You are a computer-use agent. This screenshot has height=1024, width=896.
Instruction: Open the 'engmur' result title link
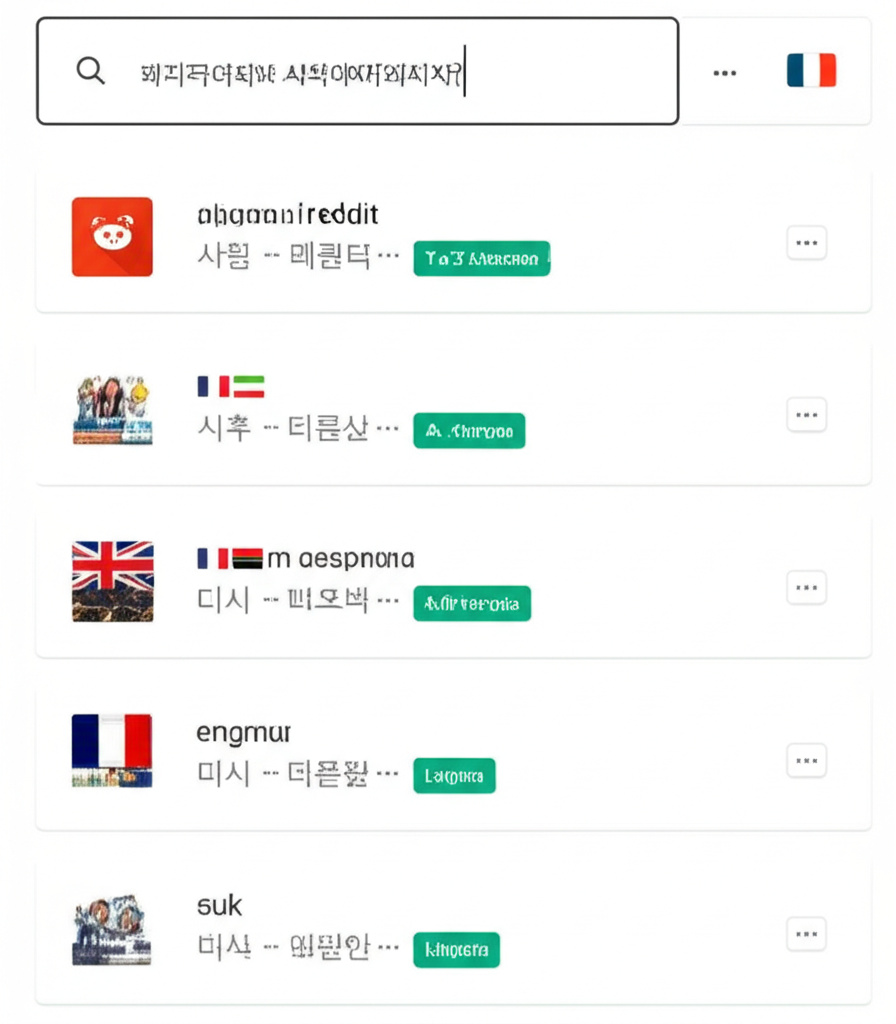point(243,732)
